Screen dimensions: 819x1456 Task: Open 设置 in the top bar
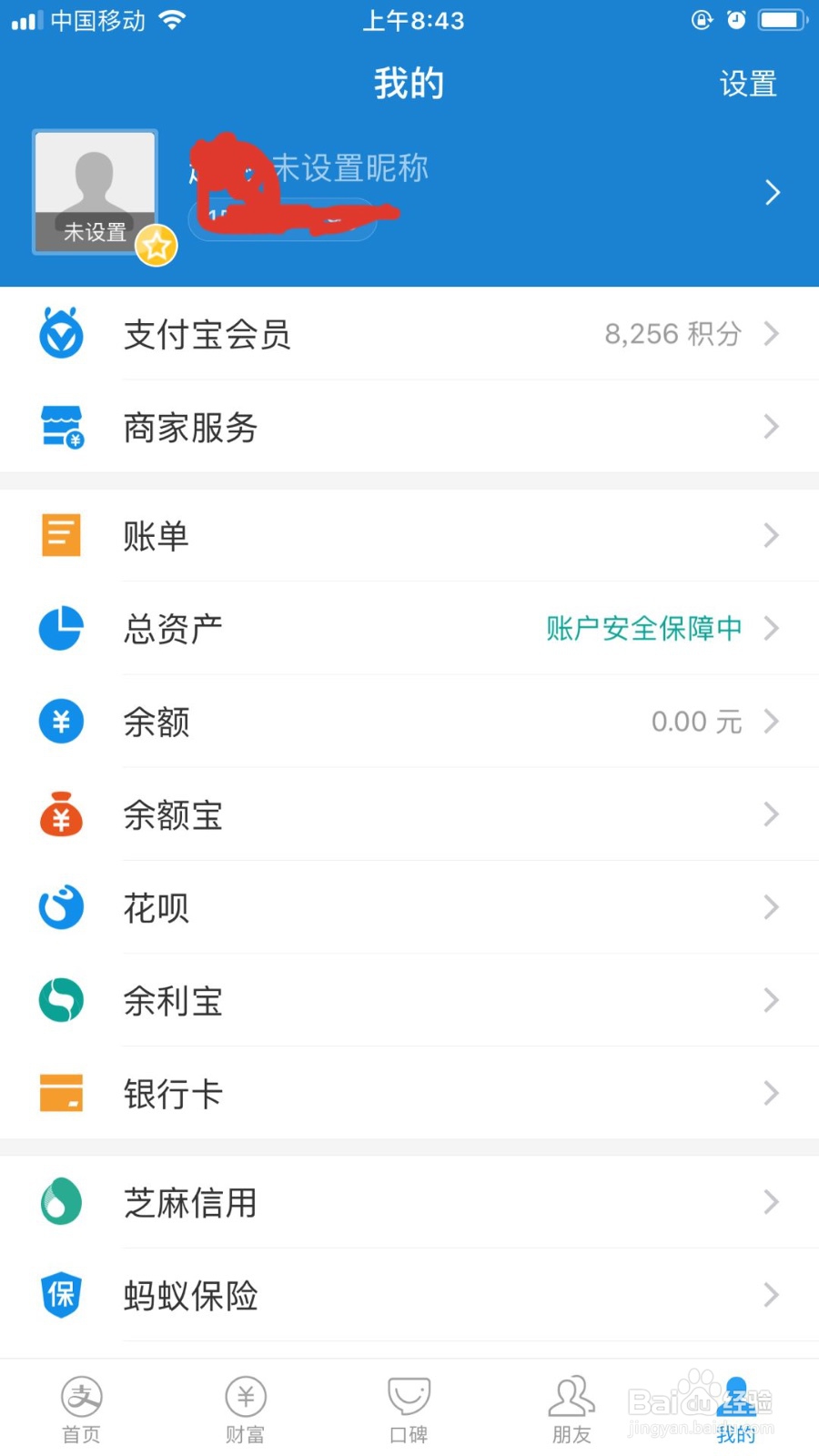click(x=748, y=84)
